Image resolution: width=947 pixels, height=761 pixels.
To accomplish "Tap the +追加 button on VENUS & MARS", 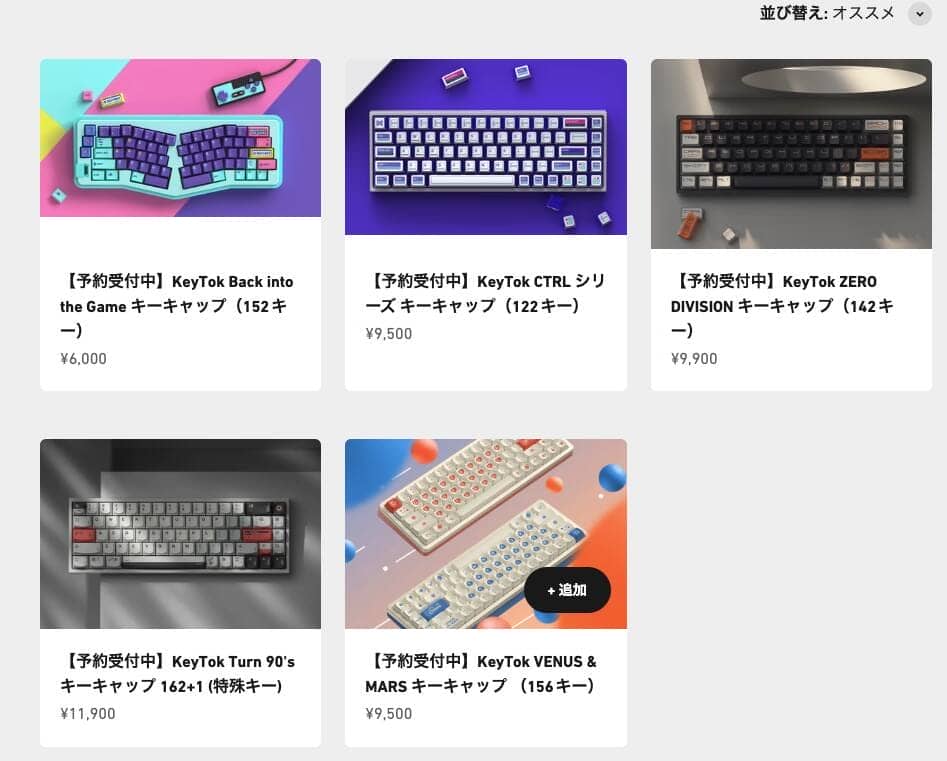I will [567, 590].
